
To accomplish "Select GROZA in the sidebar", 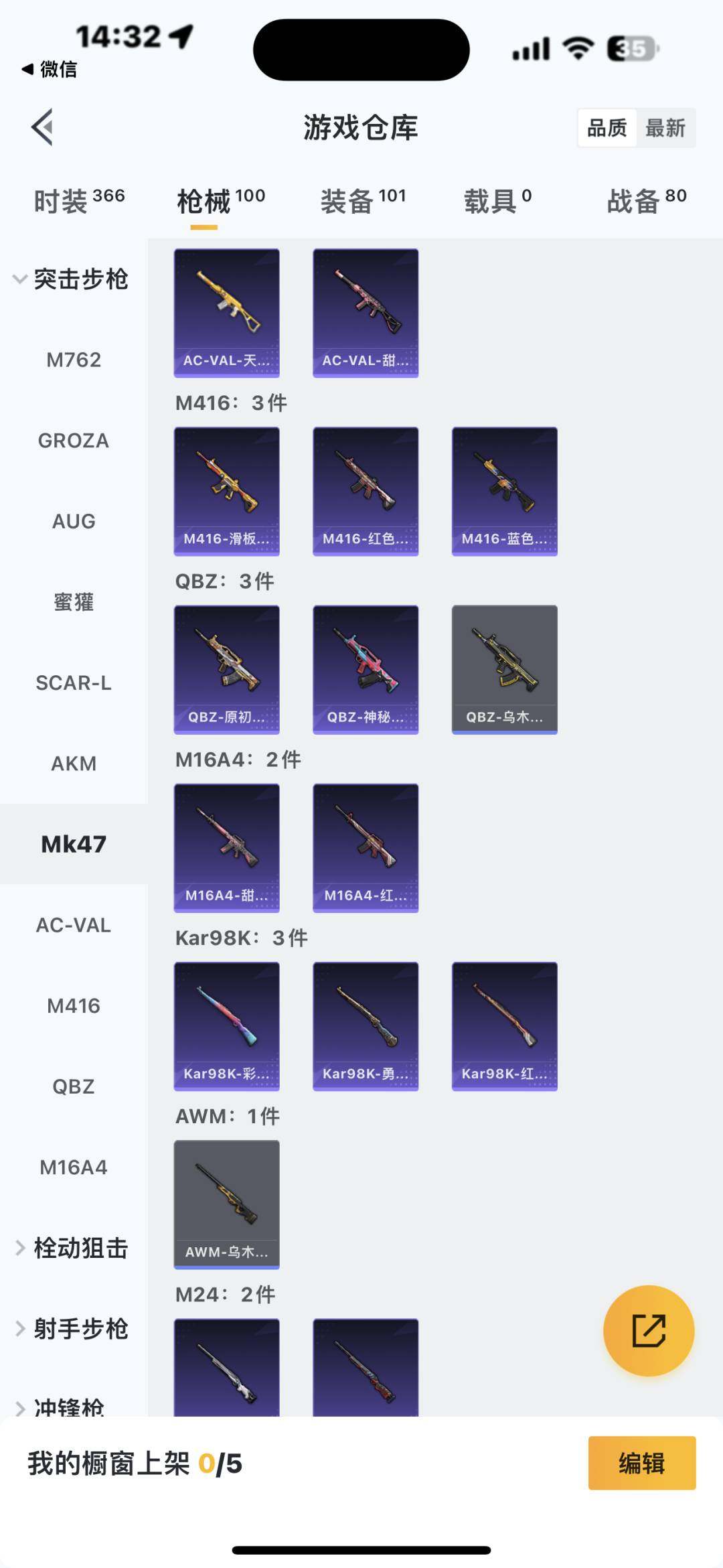I will click(74, 441).
